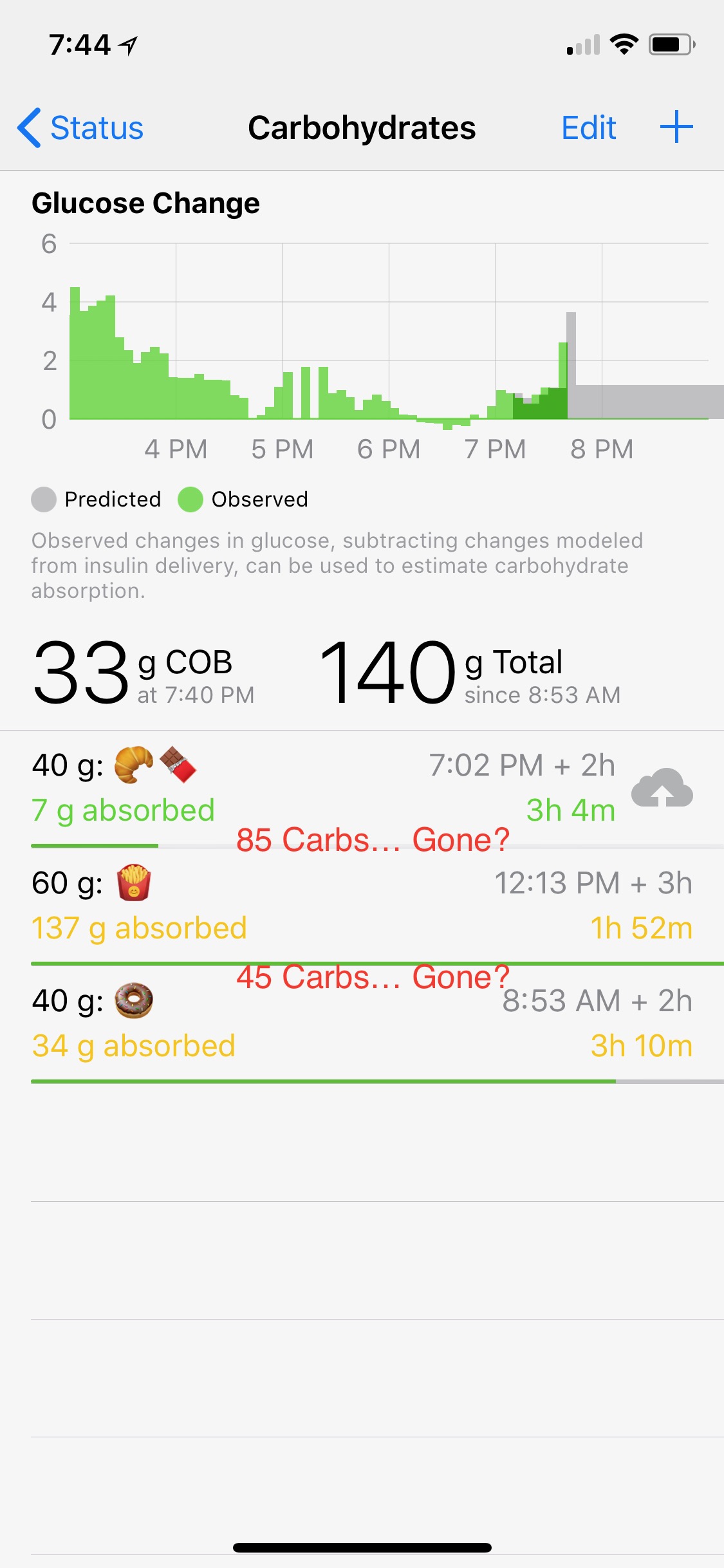Viewport: 724px width, 1568px height.
Task: Toggle the Observed legend dot
Action: click(192, 499)
